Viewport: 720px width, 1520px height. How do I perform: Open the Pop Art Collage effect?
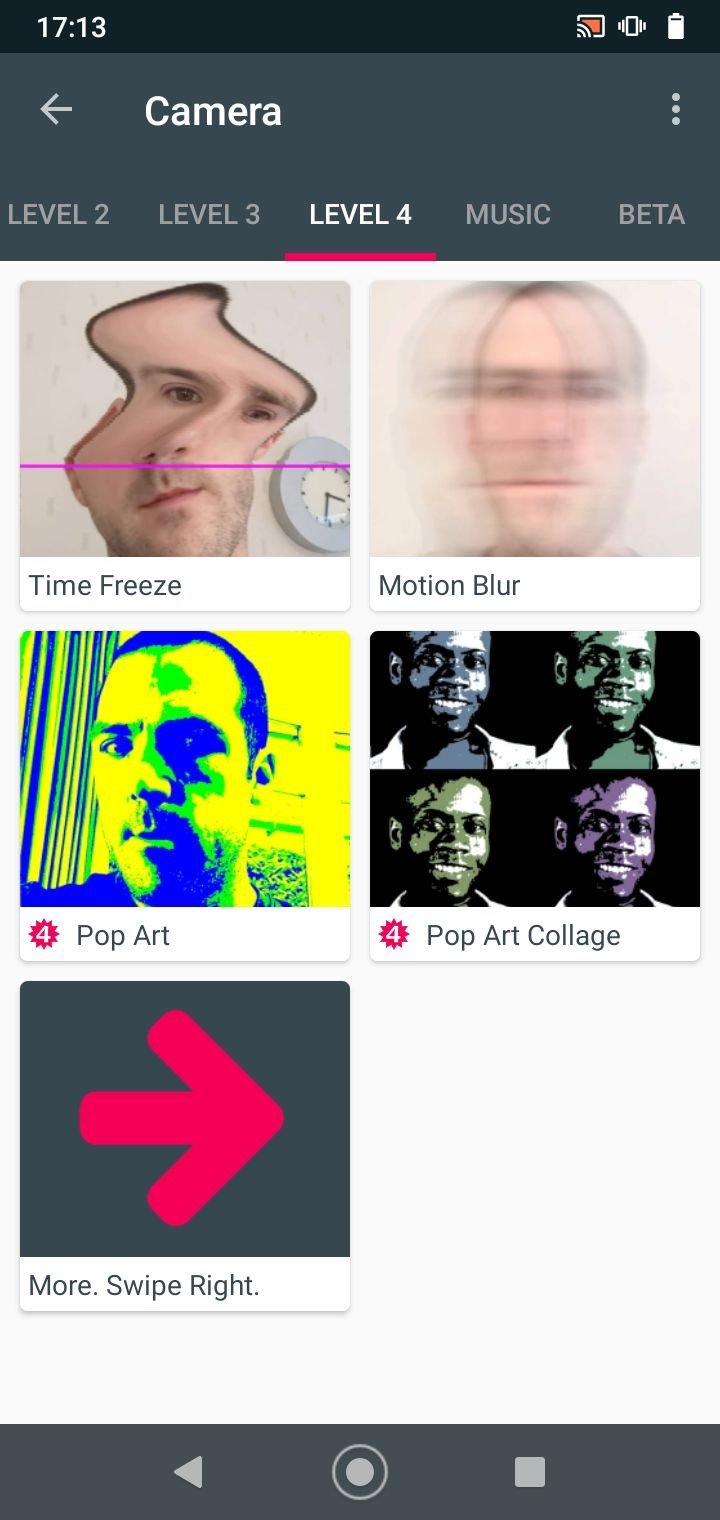tap(535, 795)
